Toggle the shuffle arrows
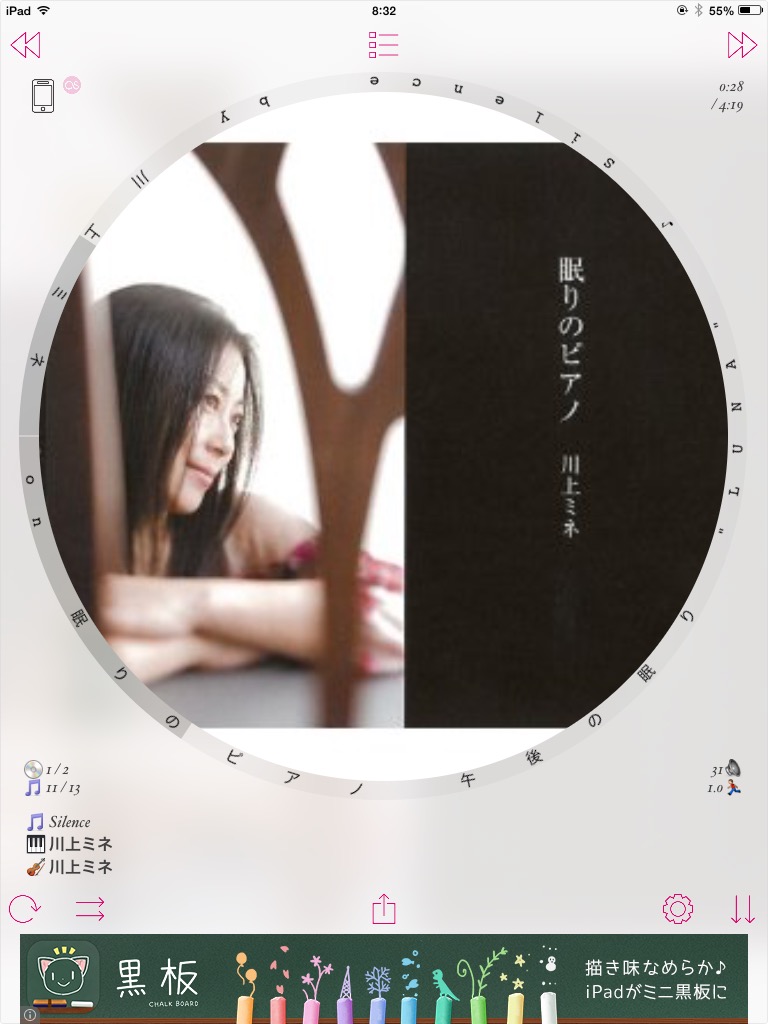 pos(90,909)
